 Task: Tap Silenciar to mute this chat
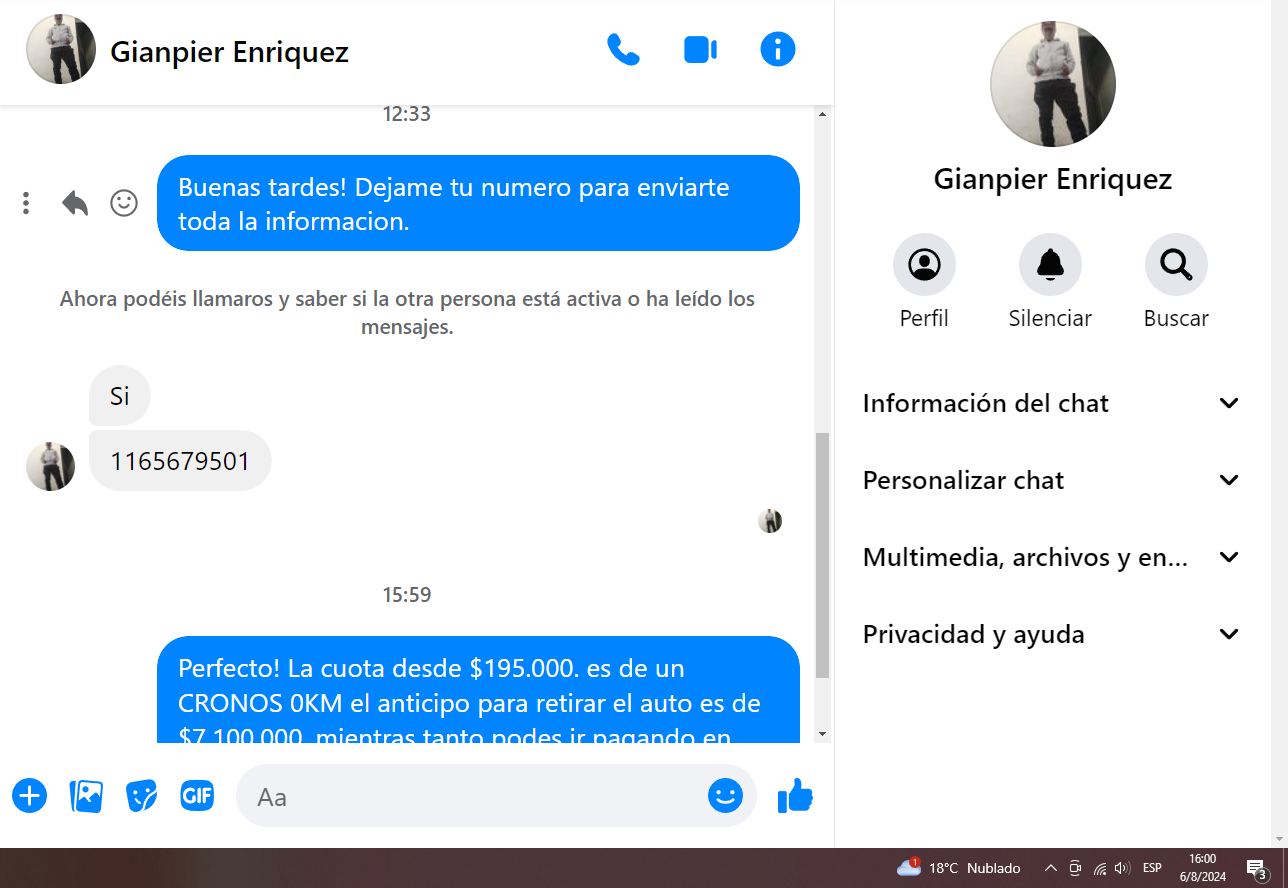(x=1050, y=265)
